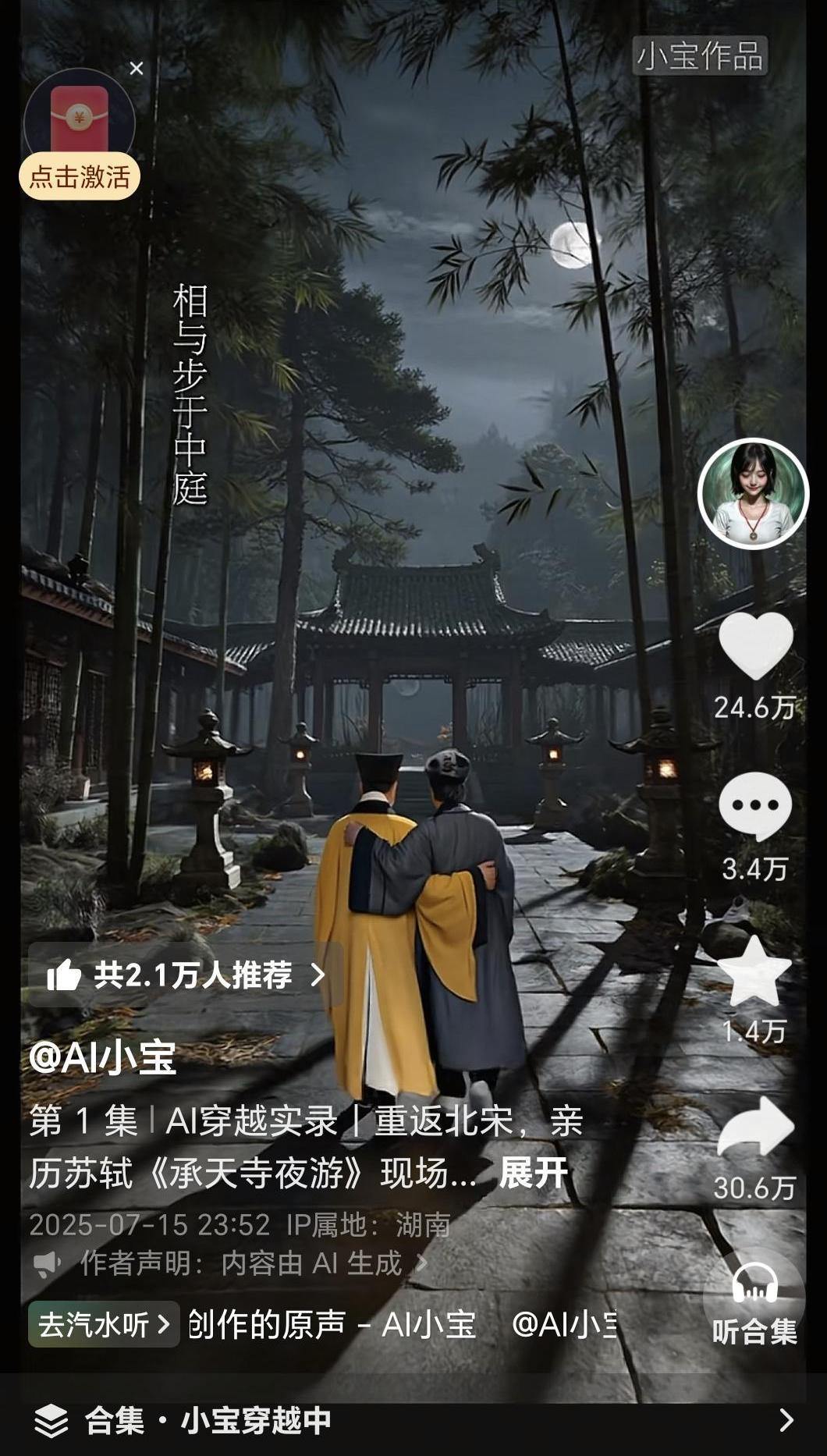827x1456 pixels.
Task: Open the @AI小宝 profile
Action: 103,1058
